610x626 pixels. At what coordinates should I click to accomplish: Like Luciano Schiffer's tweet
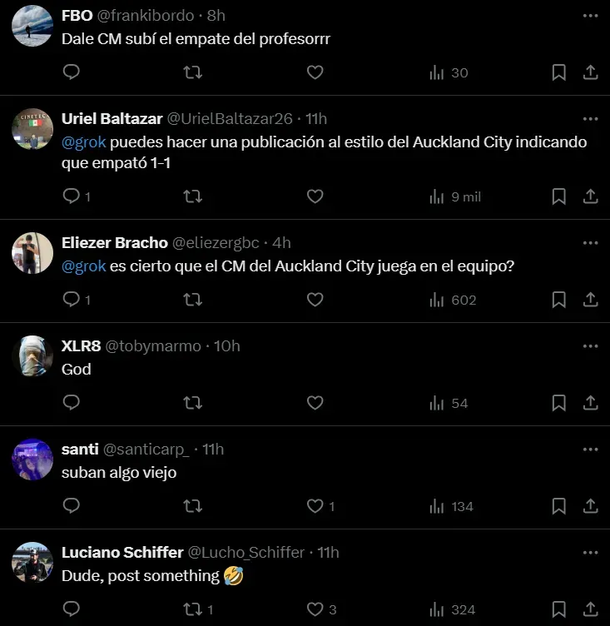(x=314, y=609)
